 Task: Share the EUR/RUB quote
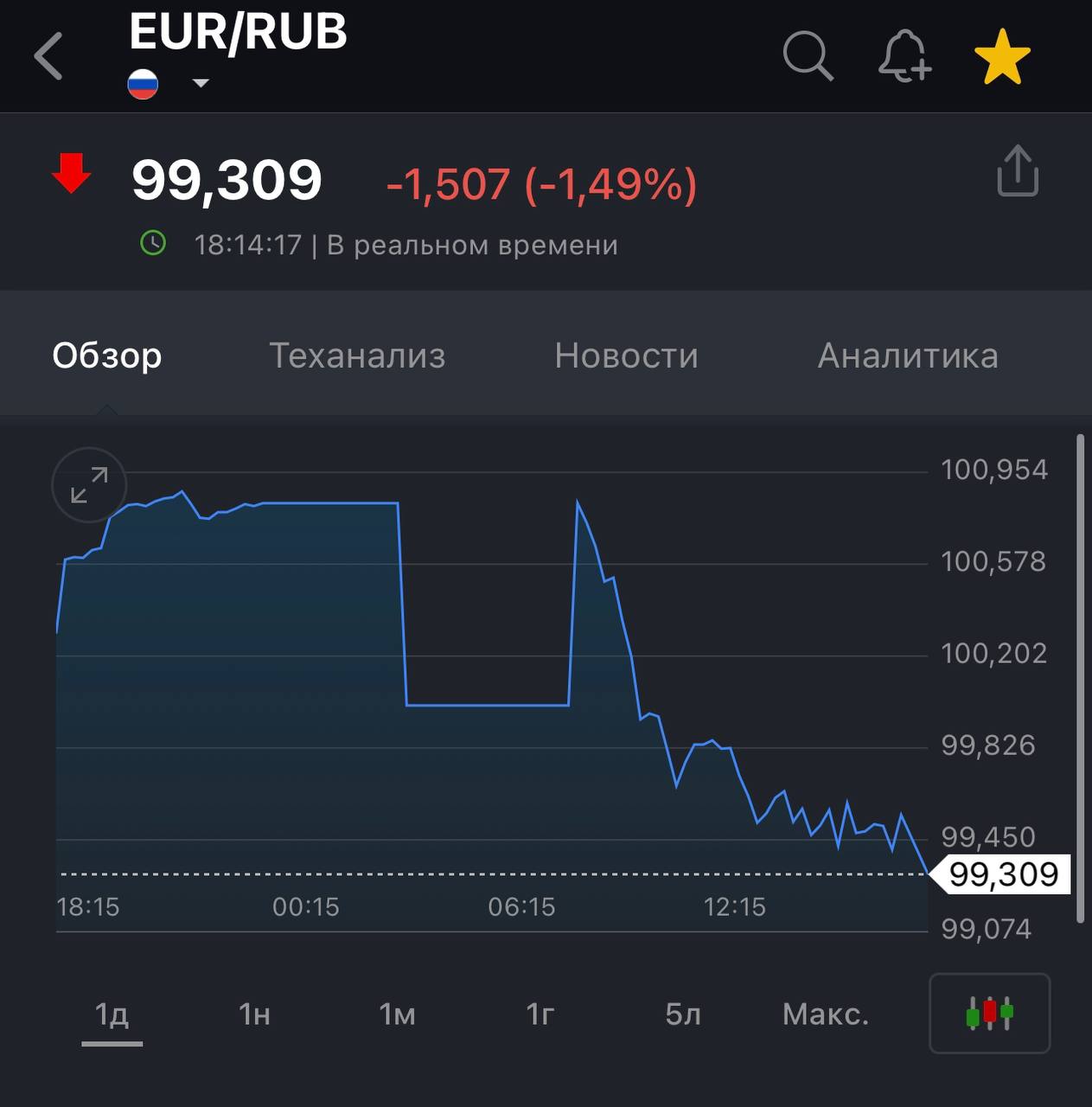click(x=1017, y=170)
